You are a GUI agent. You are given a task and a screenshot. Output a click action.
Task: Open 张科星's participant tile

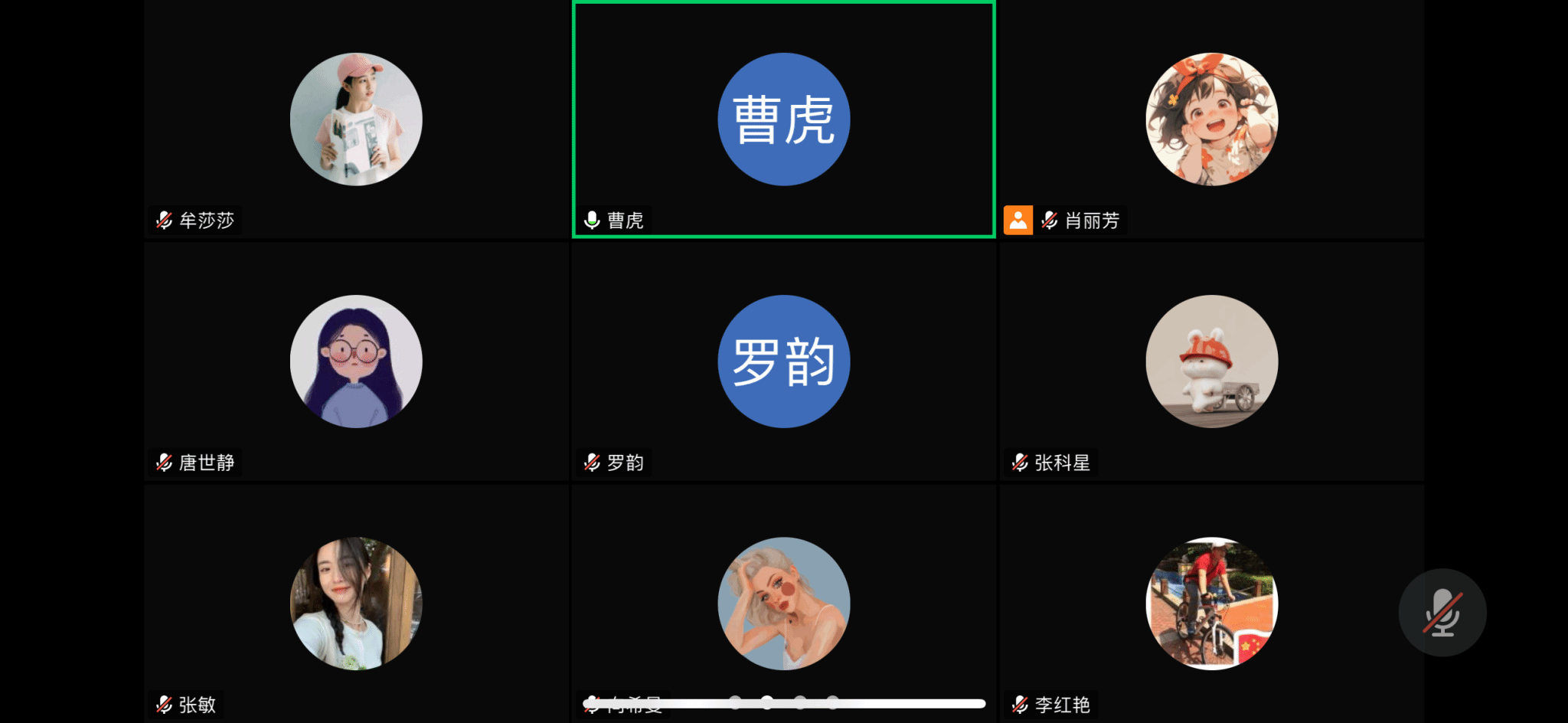point(1211,361)
